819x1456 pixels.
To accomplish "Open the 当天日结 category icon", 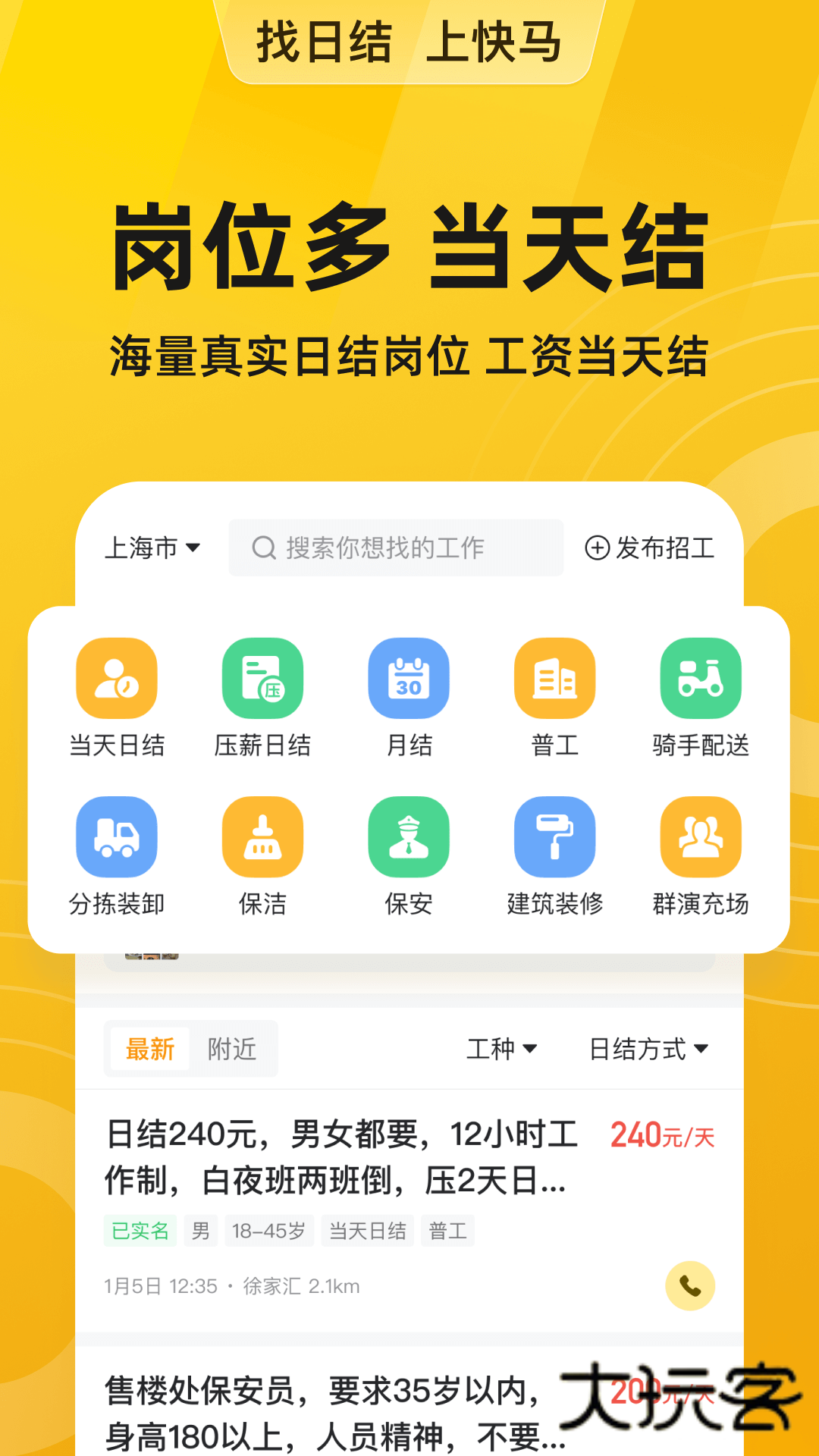I will (x=116, y=677).
